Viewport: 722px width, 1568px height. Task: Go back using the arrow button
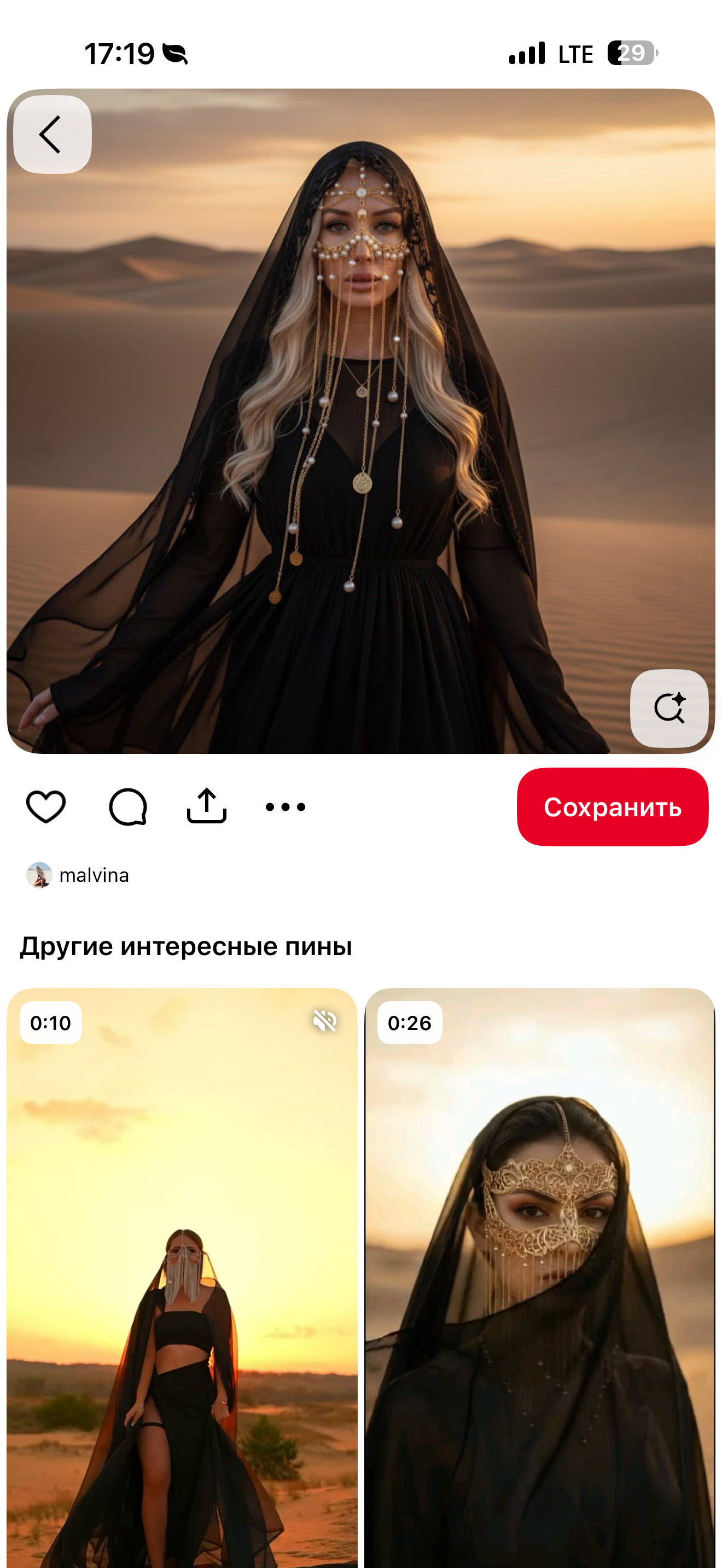point(53,134)
